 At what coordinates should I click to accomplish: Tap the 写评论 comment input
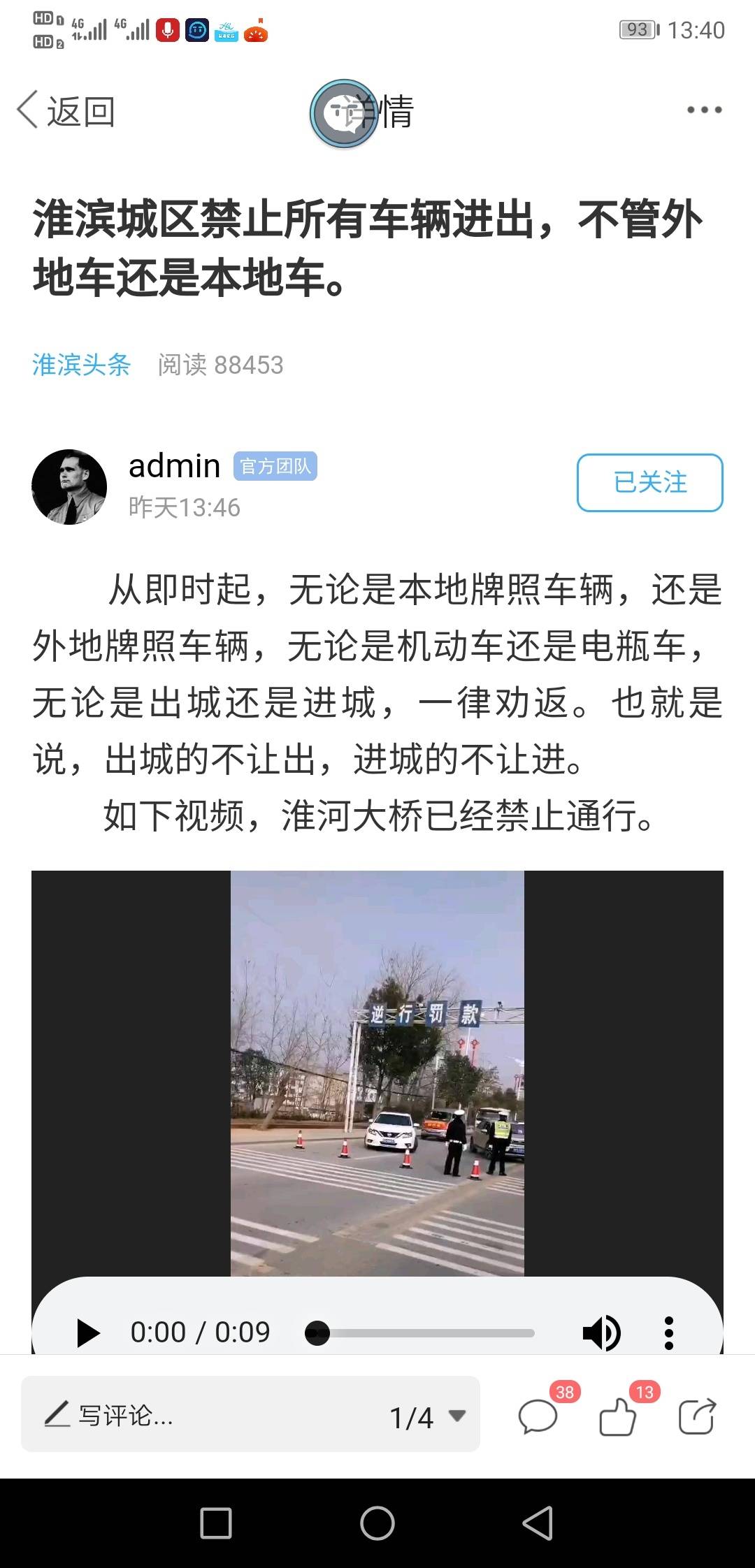pyautogui.click(x=203, y=1416)
